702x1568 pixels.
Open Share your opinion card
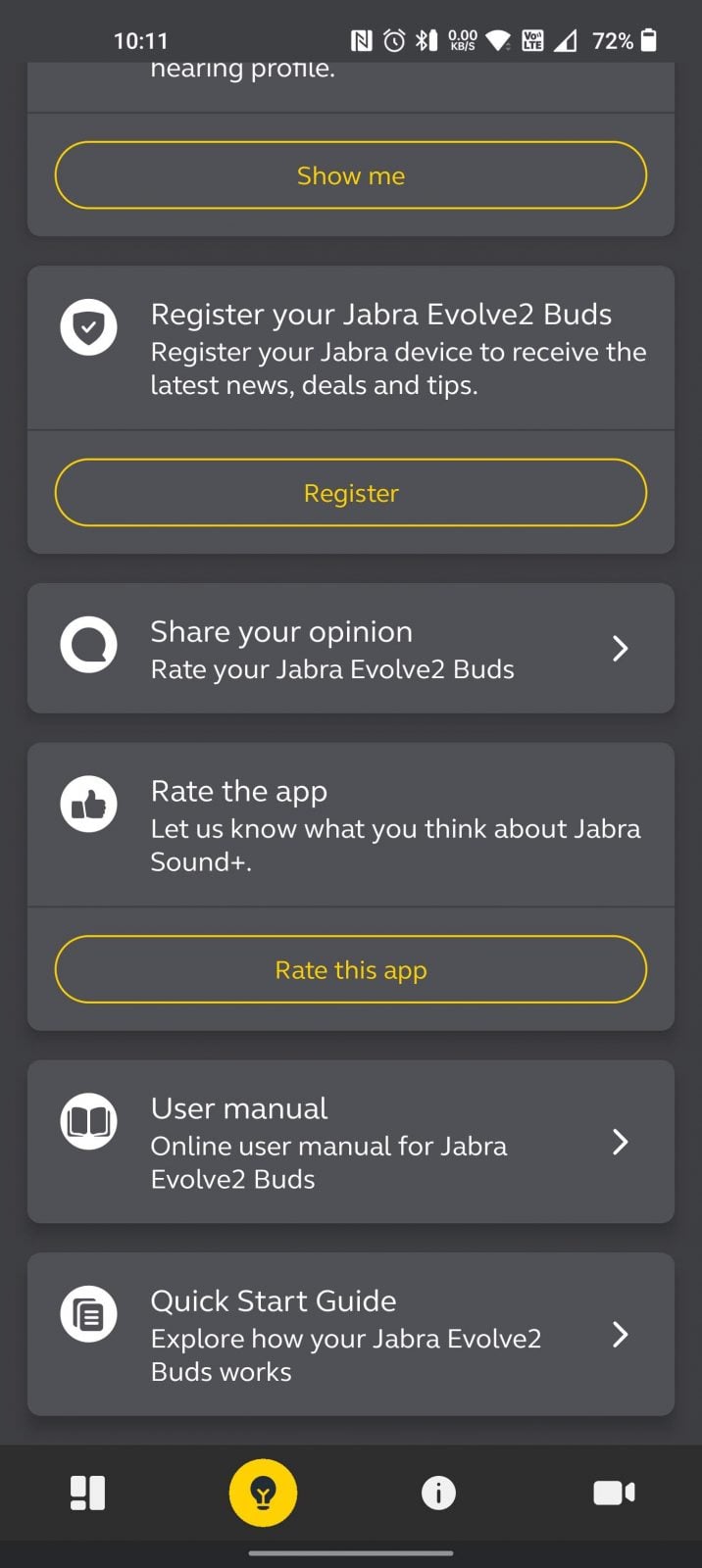tap(351, 649)
